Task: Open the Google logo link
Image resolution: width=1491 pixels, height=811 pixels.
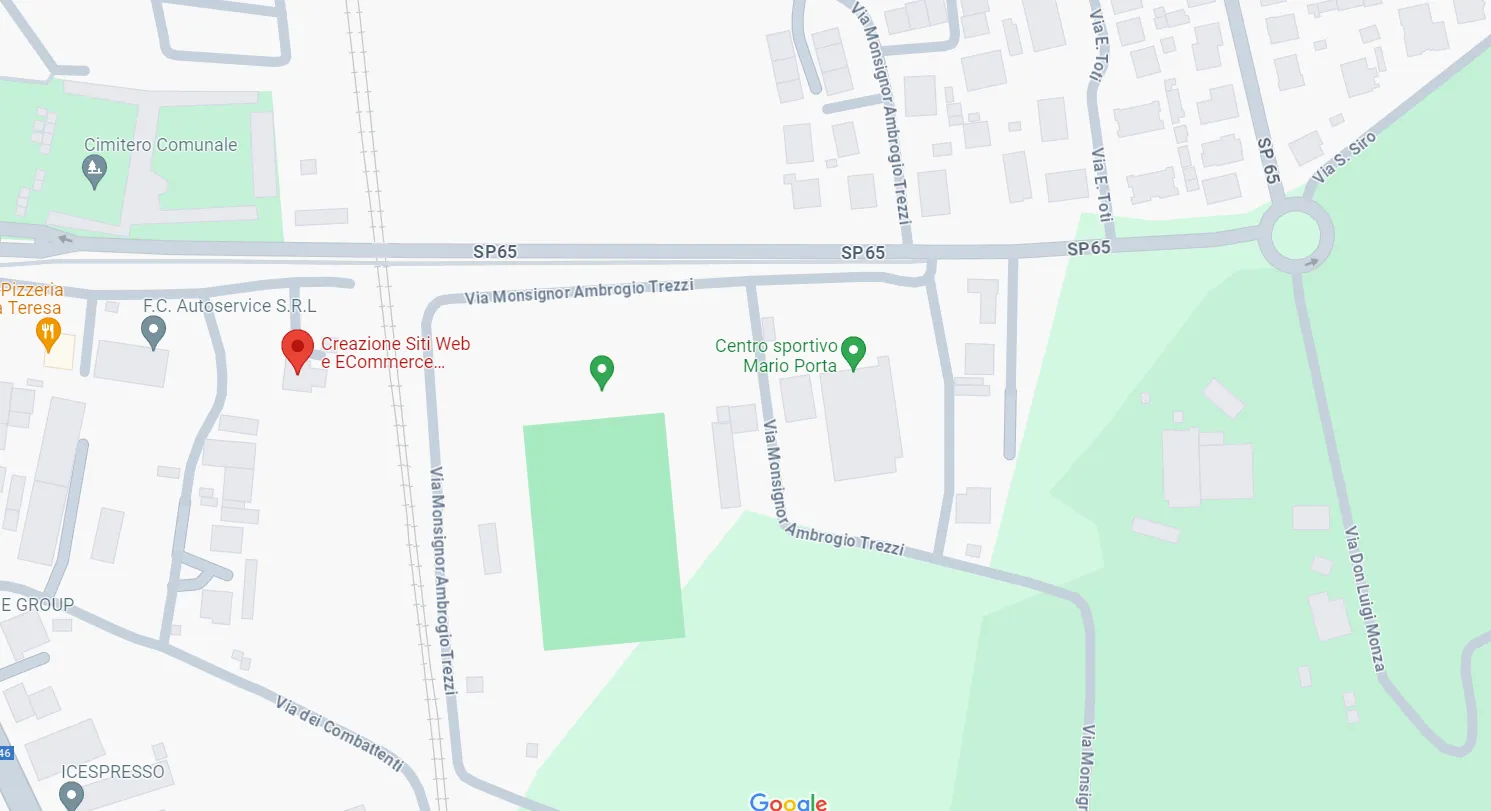Action: 788,802
